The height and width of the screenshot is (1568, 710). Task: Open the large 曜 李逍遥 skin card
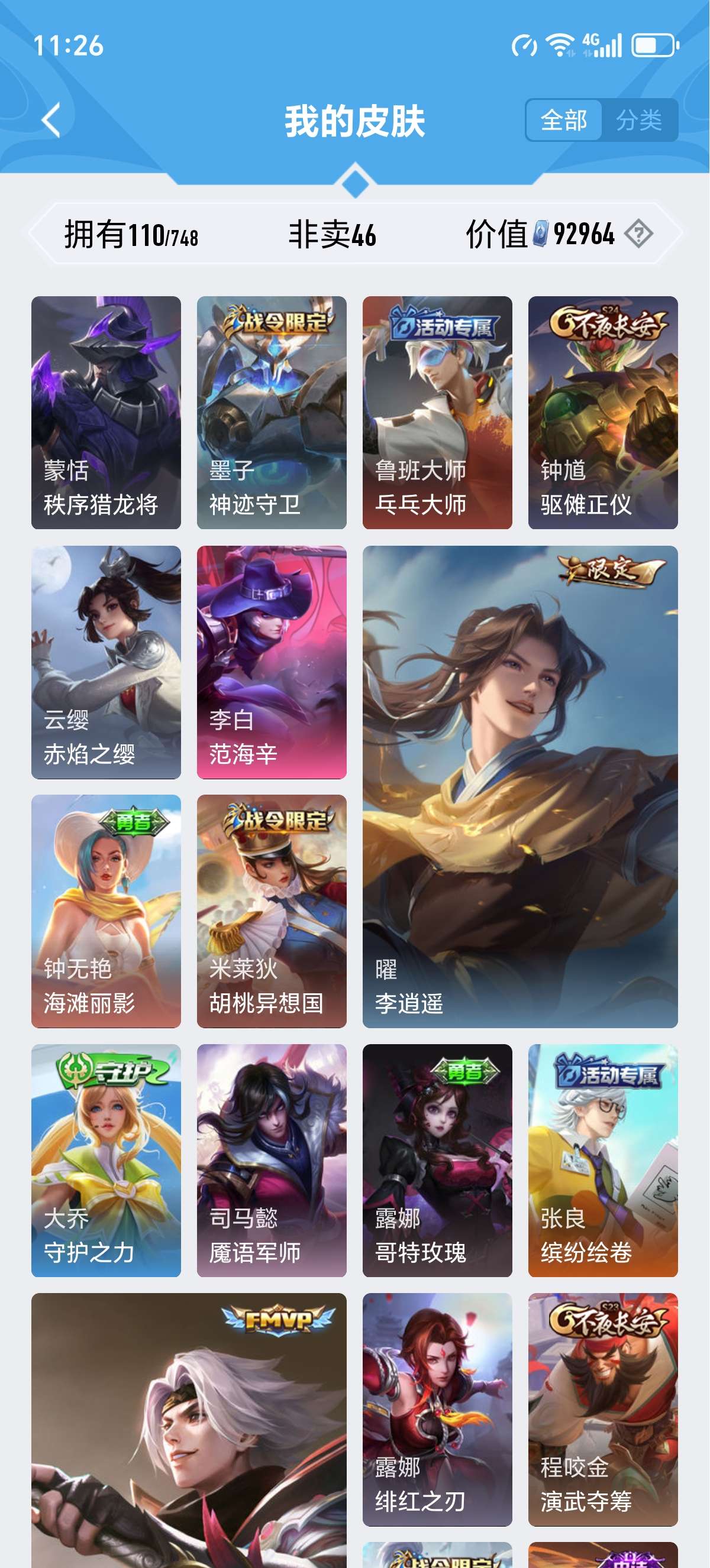(x=520, y=786)
